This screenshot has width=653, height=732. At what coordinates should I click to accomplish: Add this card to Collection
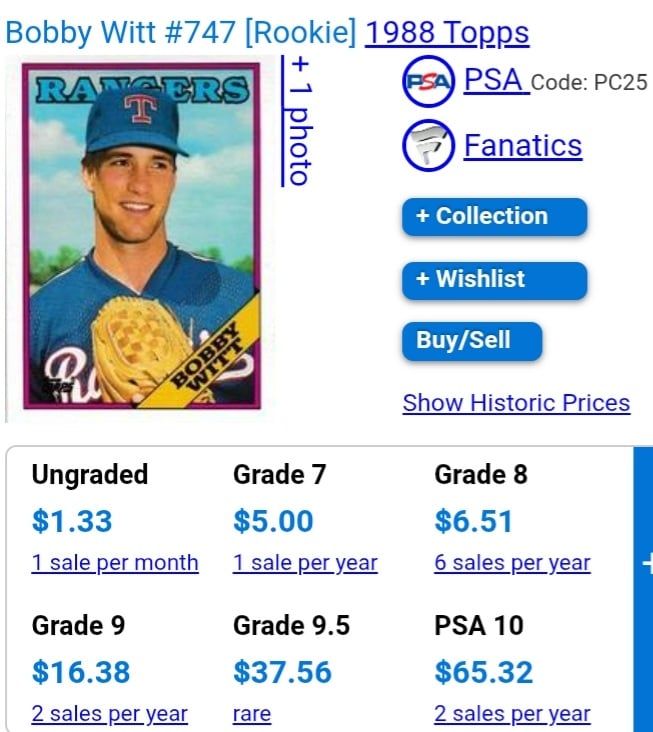[x=494, y=217]
